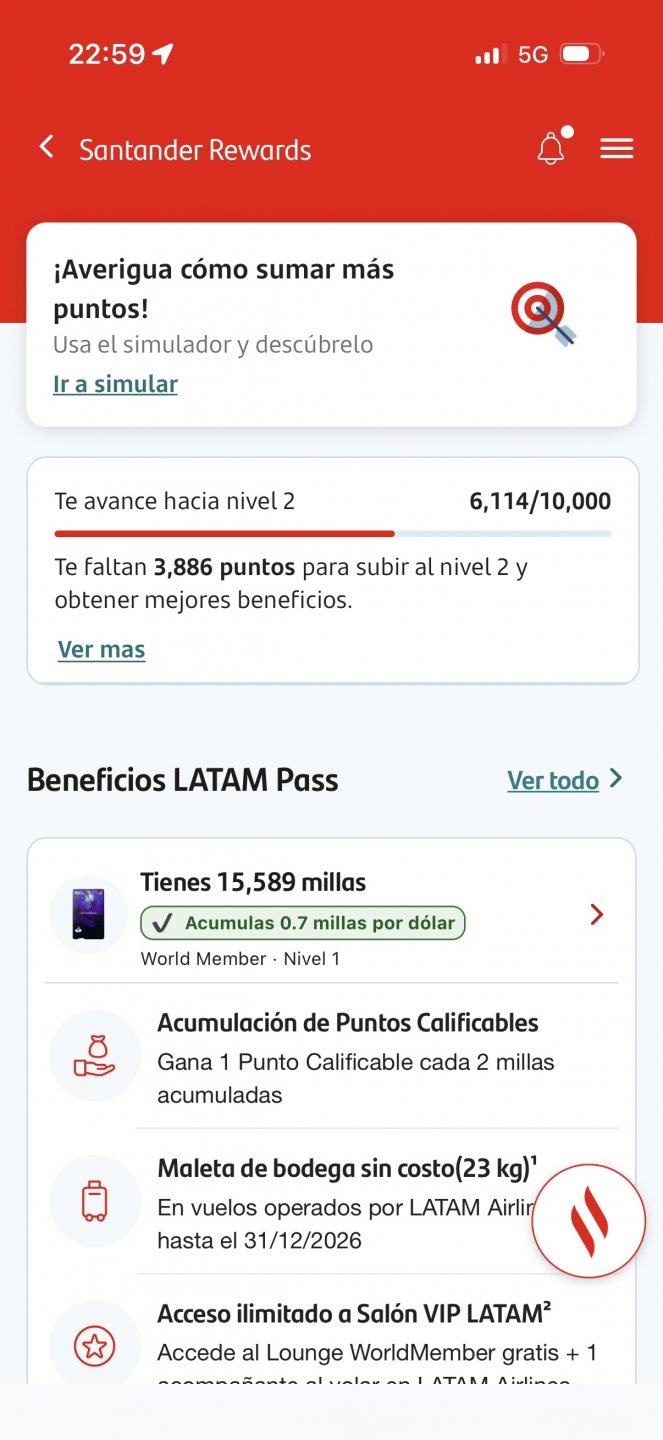Open Acumulación de Puntos Calificables benefit

(332, 1057)
